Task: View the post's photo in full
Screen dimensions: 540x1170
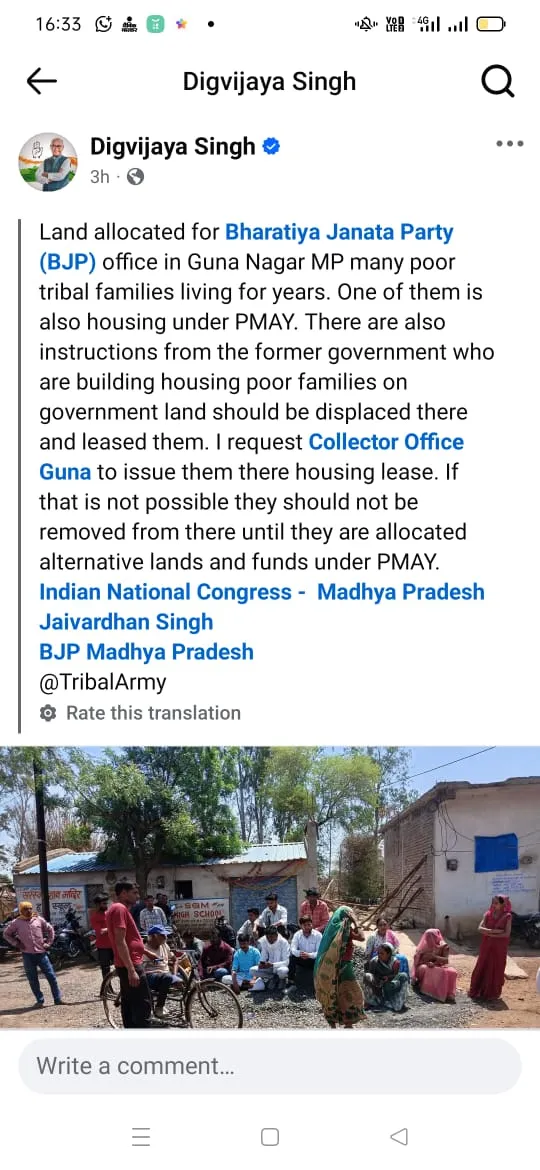Action: [270, 888]
